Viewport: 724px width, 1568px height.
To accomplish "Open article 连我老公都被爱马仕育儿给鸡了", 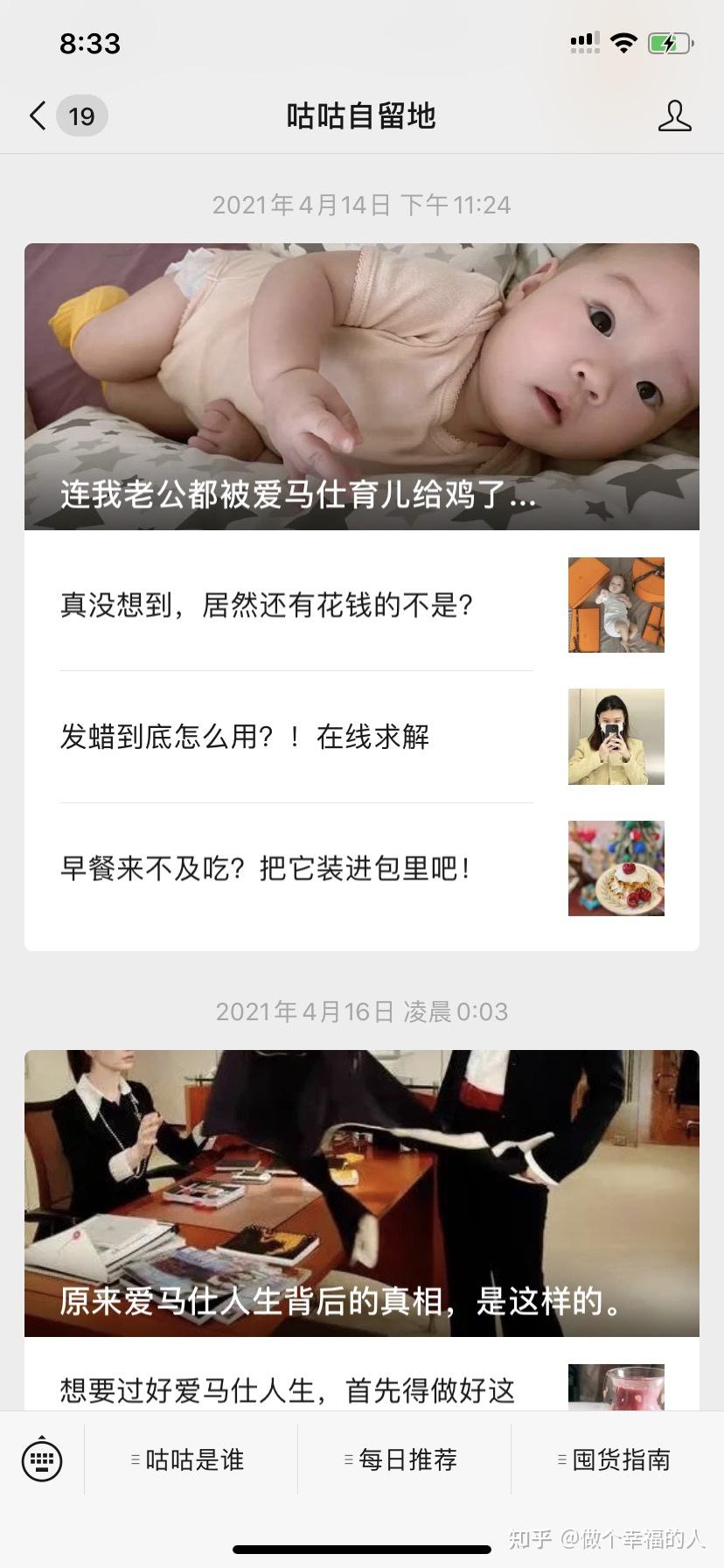I will click(362, 387).
